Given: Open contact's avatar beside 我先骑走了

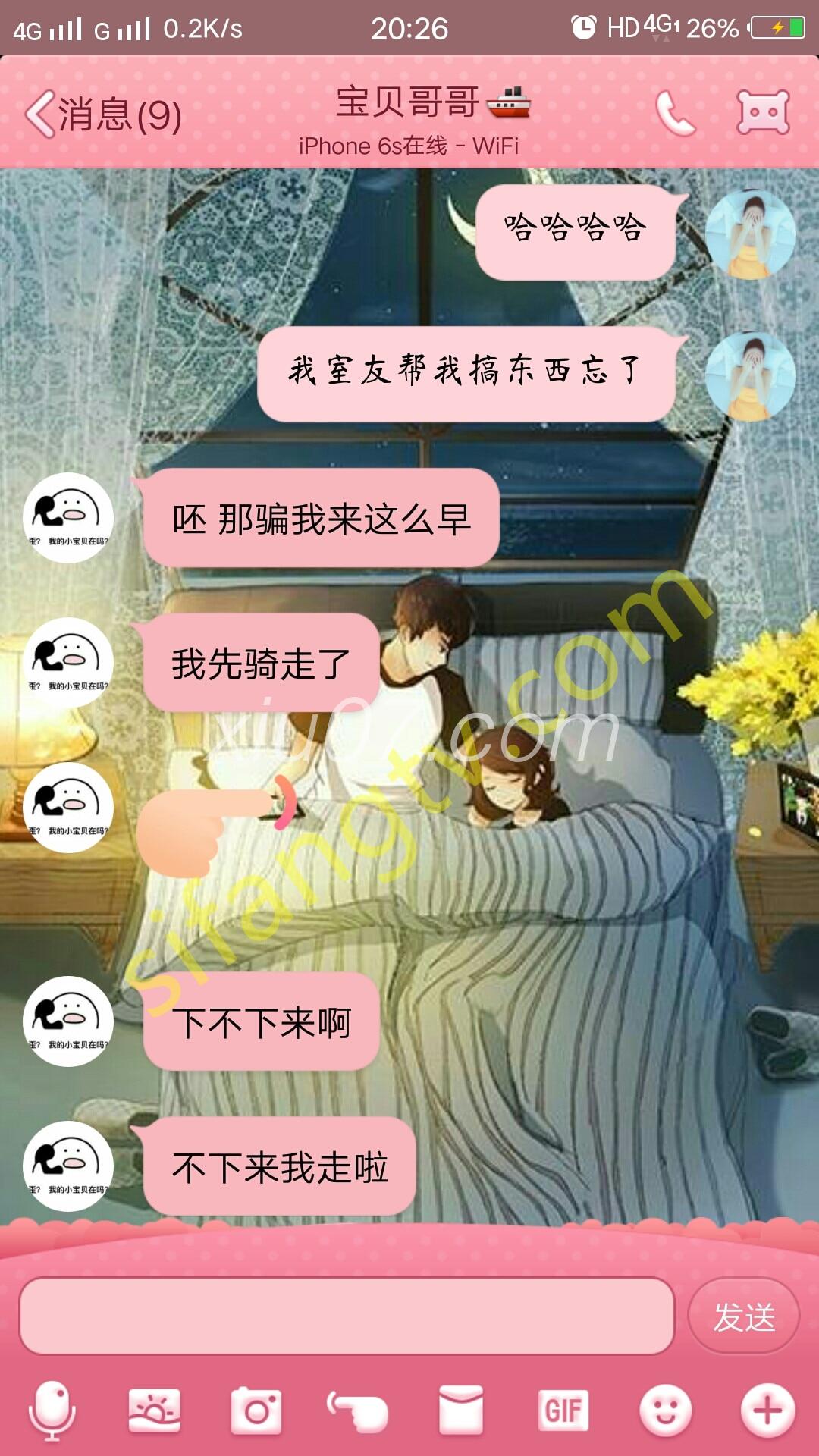Looking at the screenshot, I should 68,663.
